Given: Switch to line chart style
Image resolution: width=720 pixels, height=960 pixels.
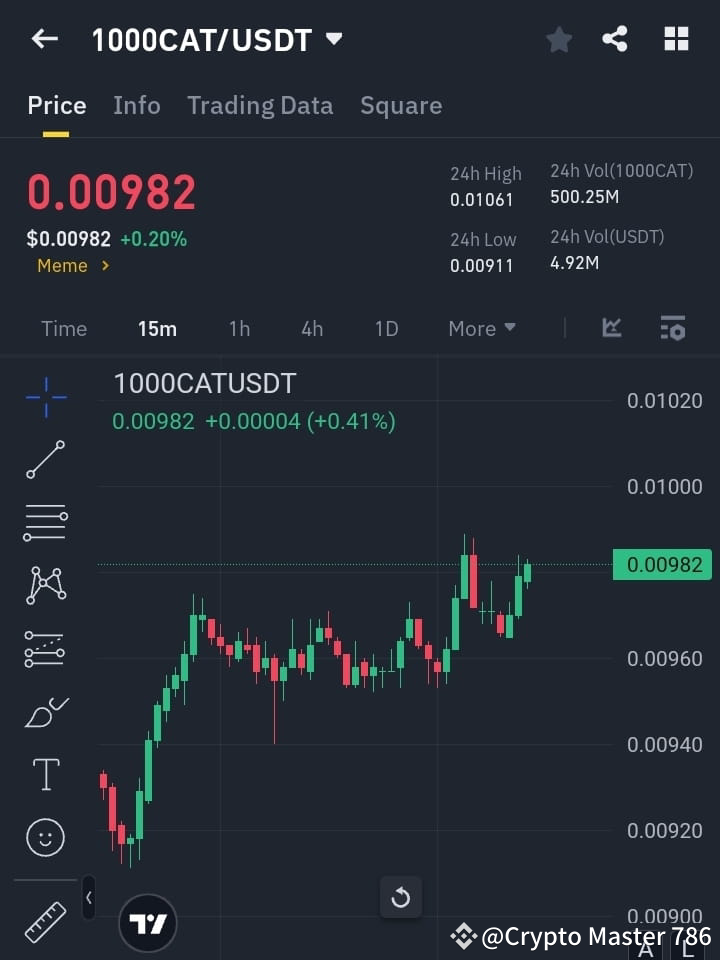Looking at the screenshot, I should pyautogui.click(x=610, y=328).
